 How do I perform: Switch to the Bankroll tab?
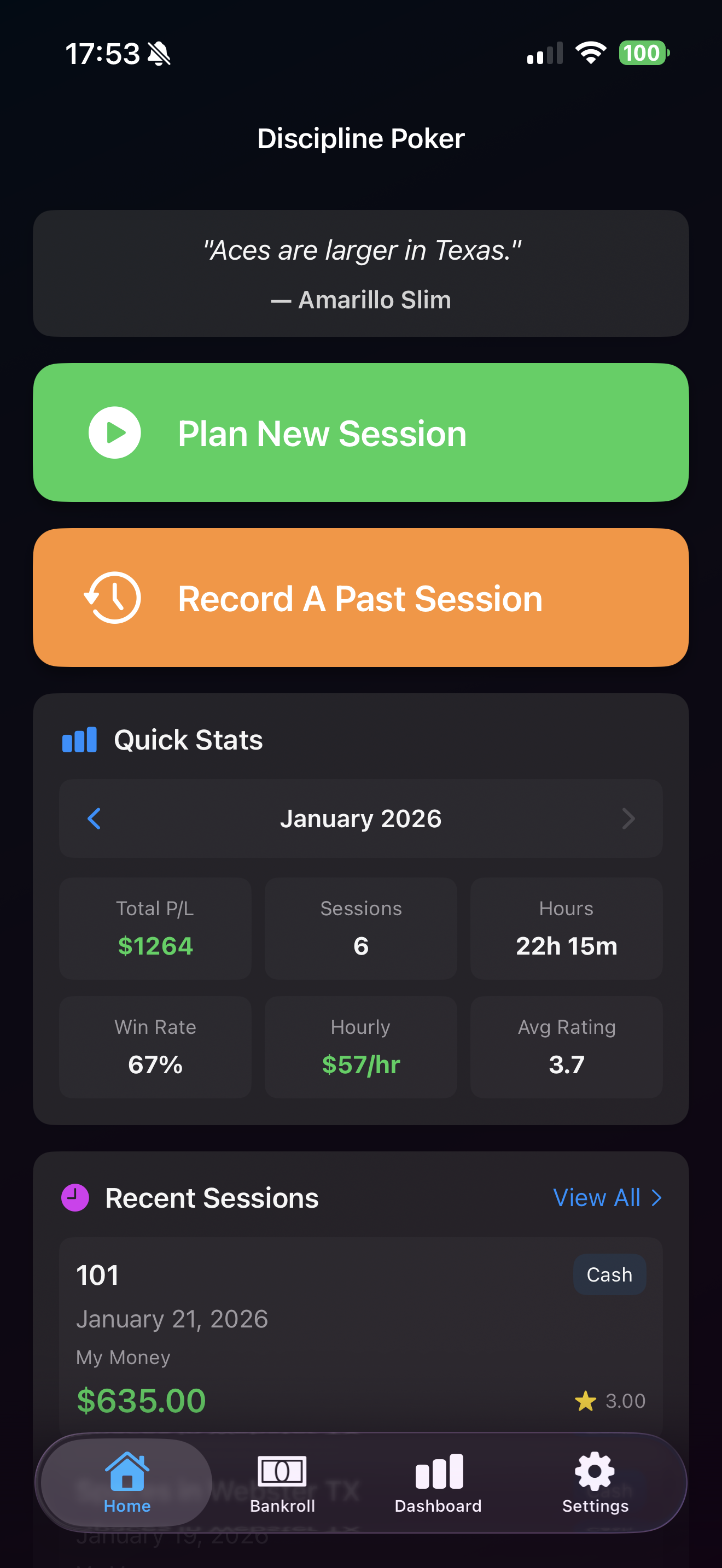[x=282, y=1483]
